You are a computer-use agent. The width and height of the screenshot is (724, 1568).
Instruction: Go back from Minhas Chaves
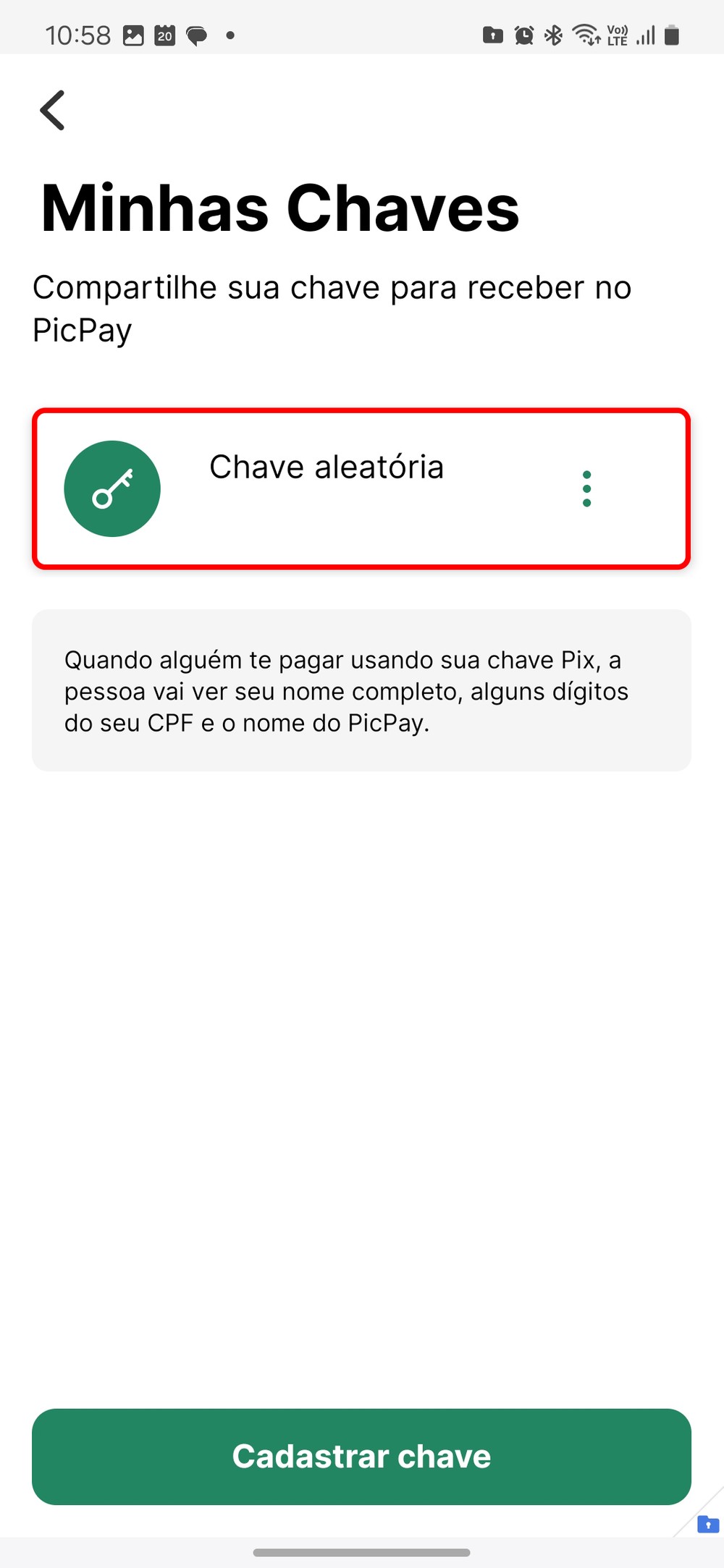53,111
